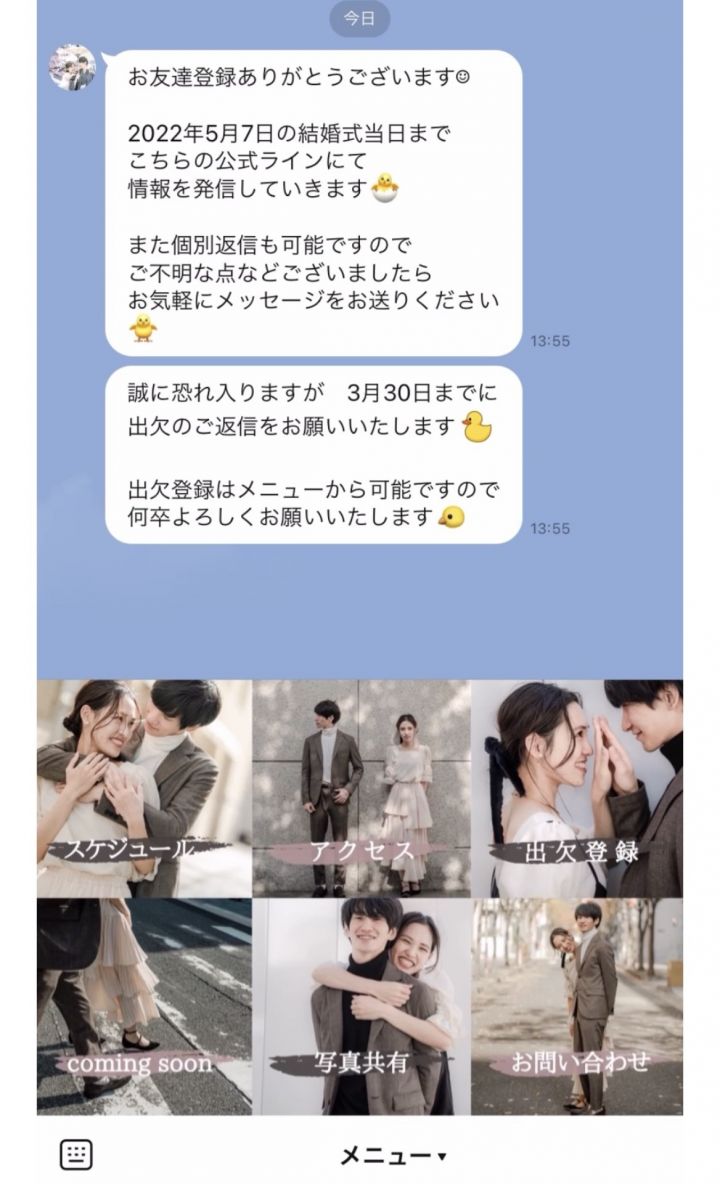
Task: Open the アクセス menu tile
Action: [x=361, y=788]
